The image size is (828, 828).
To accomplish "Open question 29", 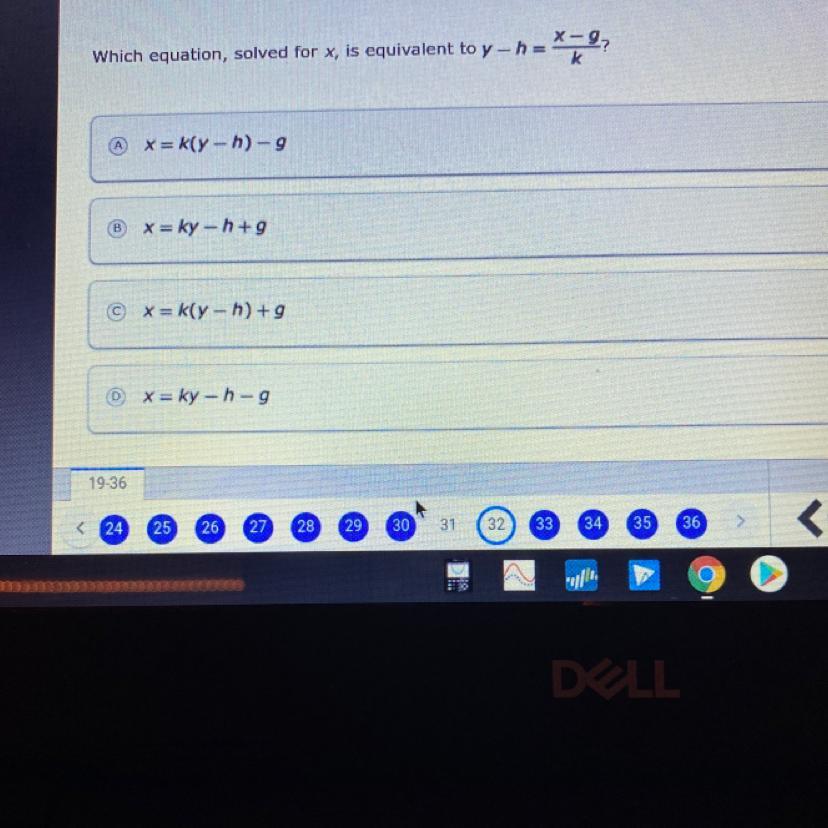I will (353, 526).
